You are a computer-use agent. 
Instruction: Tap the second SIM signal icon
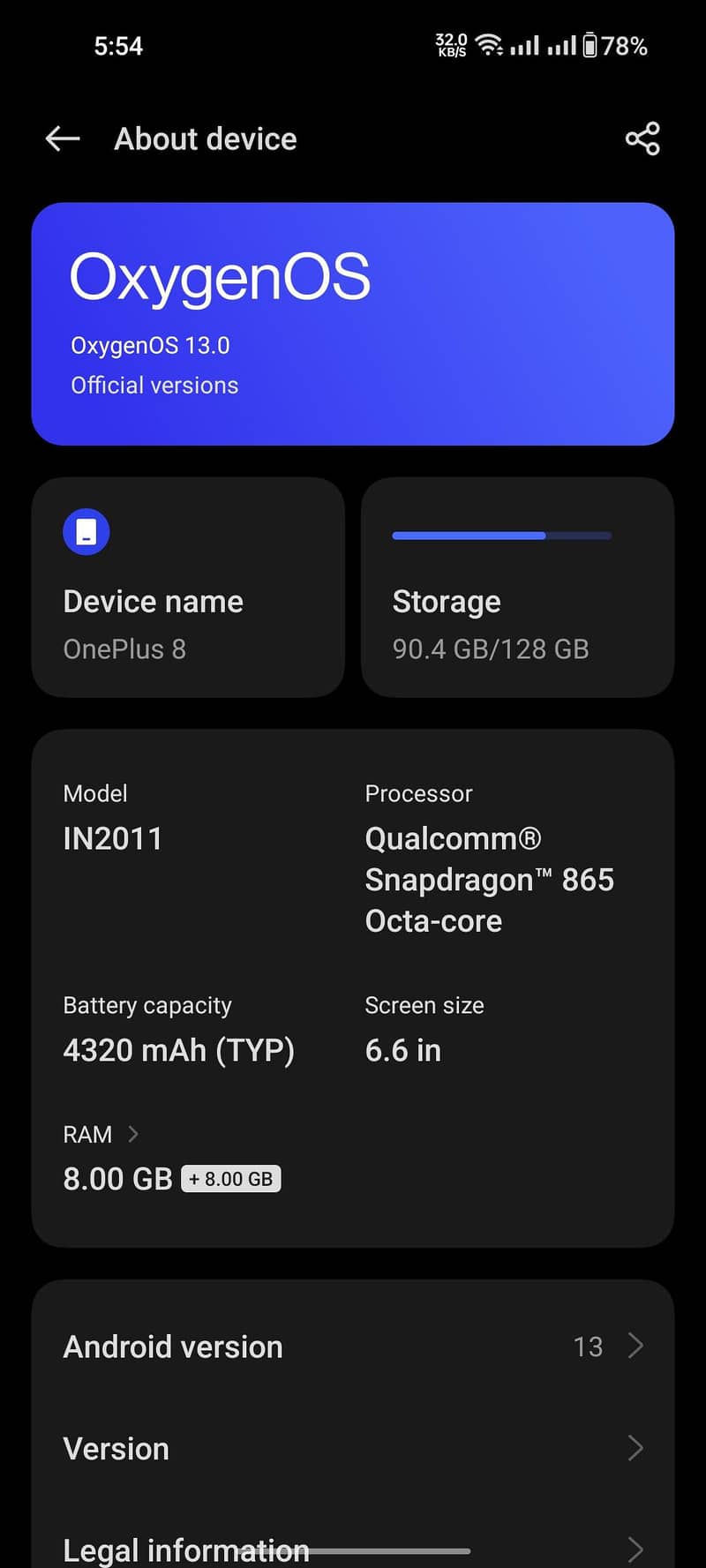562,46
